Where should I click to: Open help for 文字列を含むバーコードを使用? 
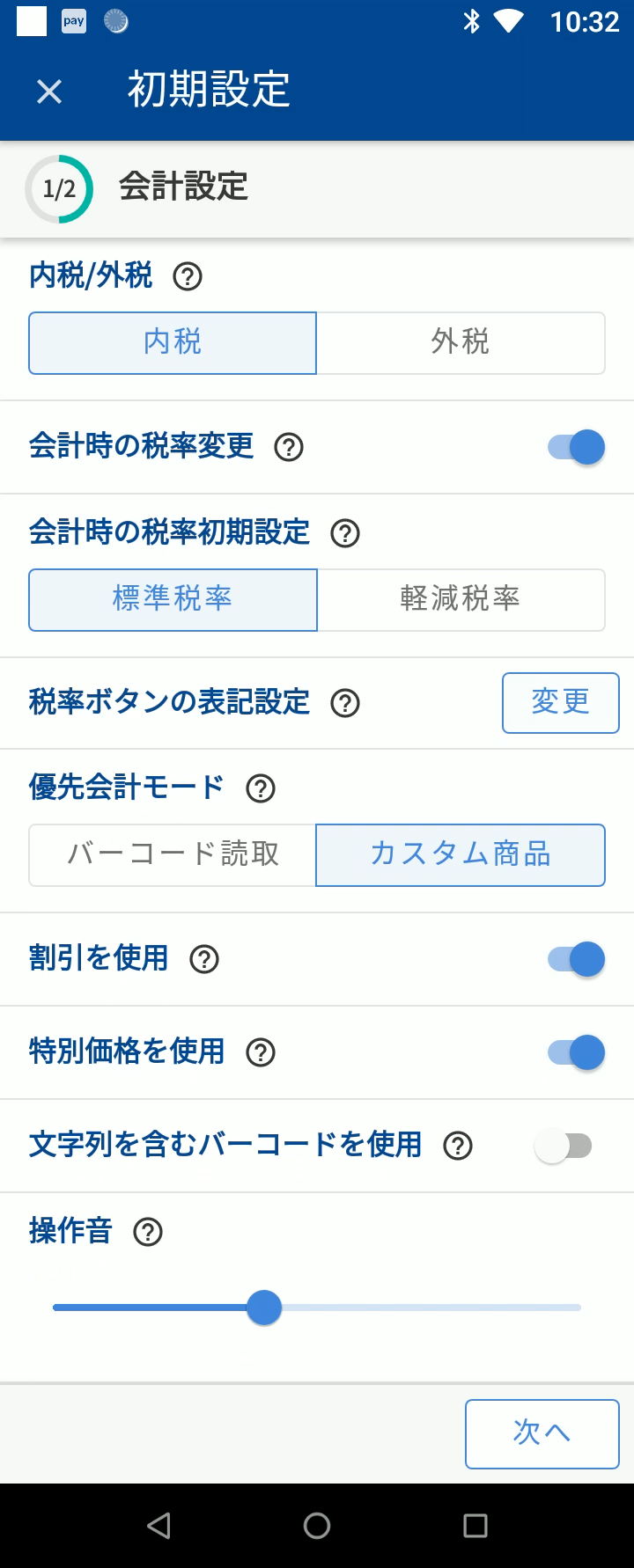coord(457,1146)
